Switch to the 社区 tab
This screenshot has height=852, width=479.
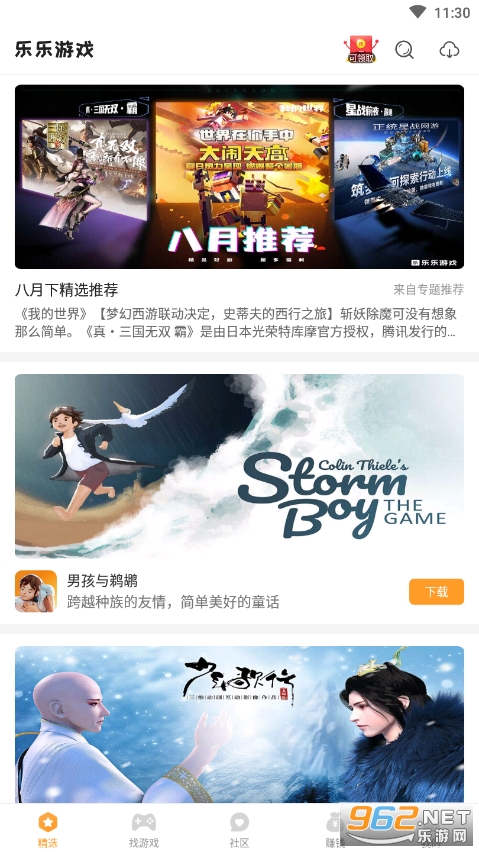(239, 830)
